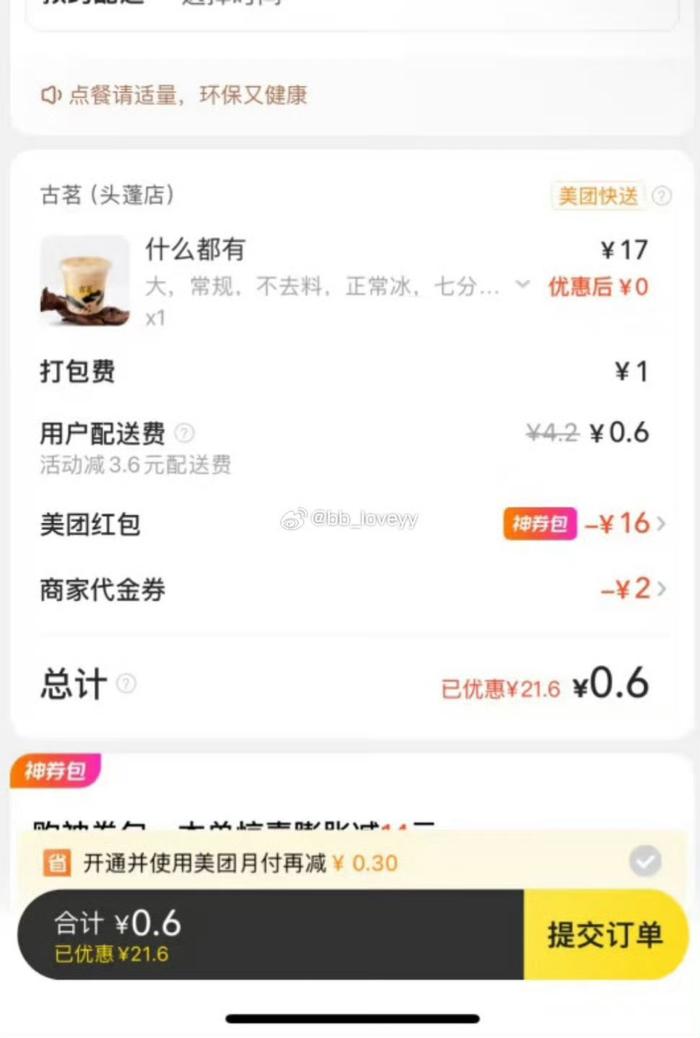Image resolution: width=700 pixels, height=1038 pixels.
Task: Open the 什么都有 product thumbnail
Action: coord(85,281)
